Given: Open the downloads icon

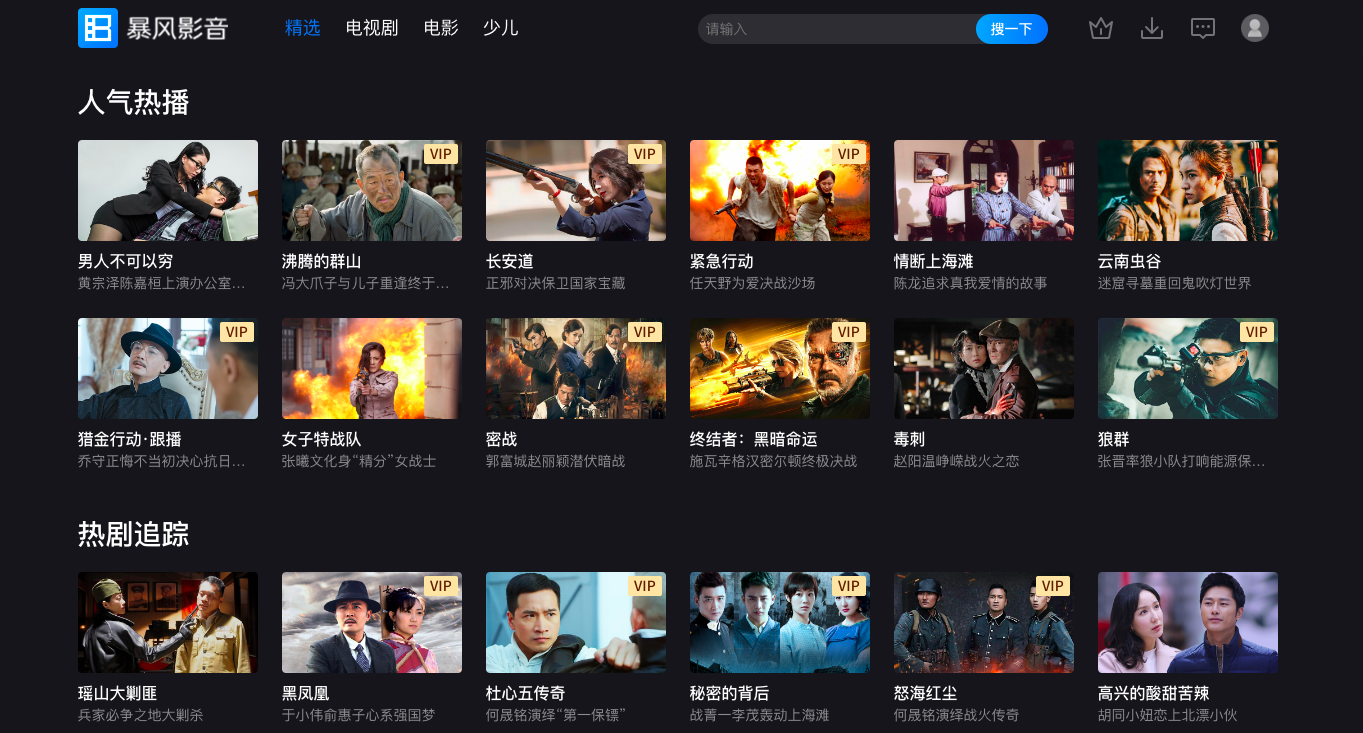Looking at the screenshot, I should (1152, 28).
